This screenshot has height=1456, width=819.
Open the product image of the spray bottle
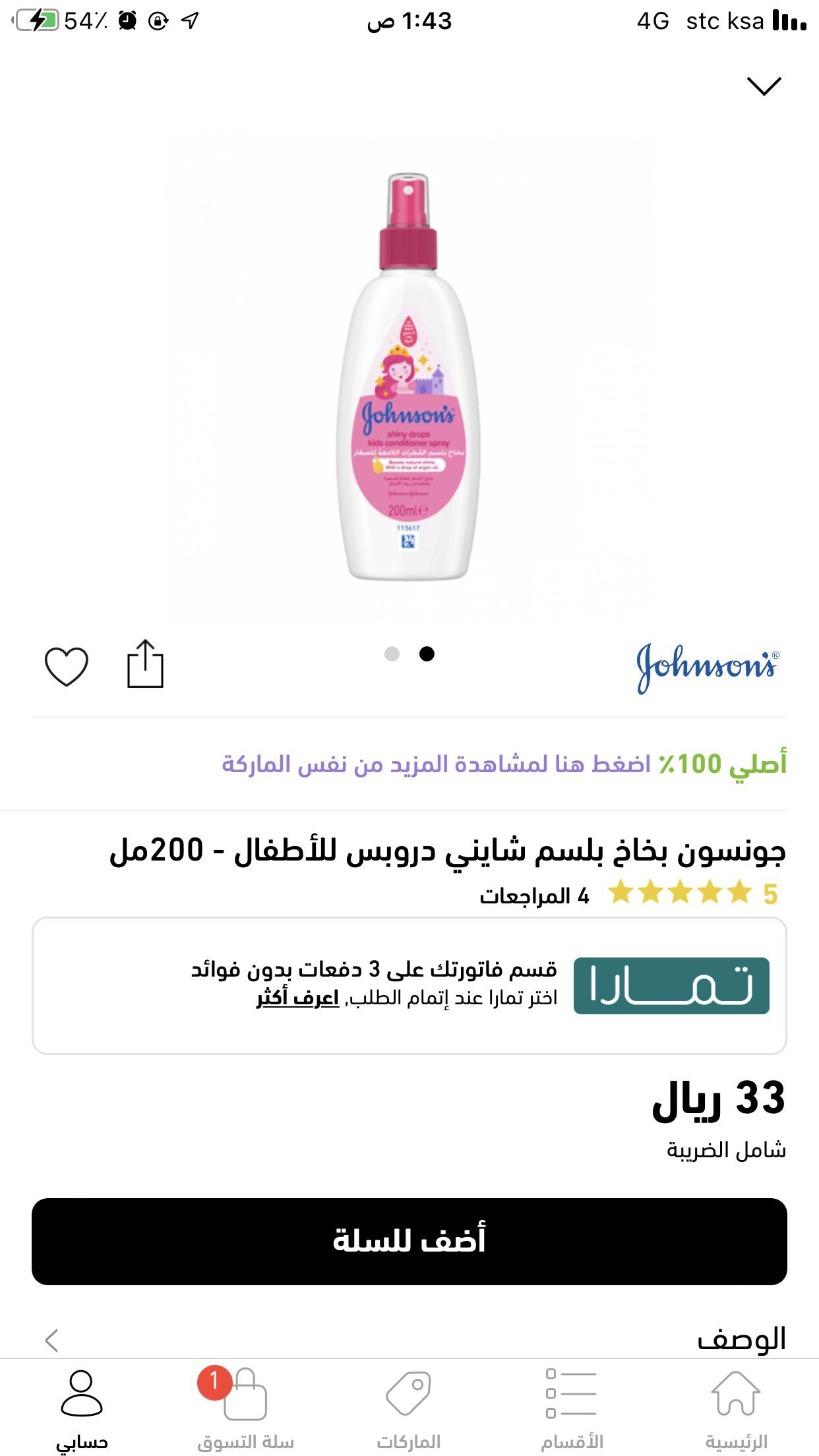click(x=409, y=376)
